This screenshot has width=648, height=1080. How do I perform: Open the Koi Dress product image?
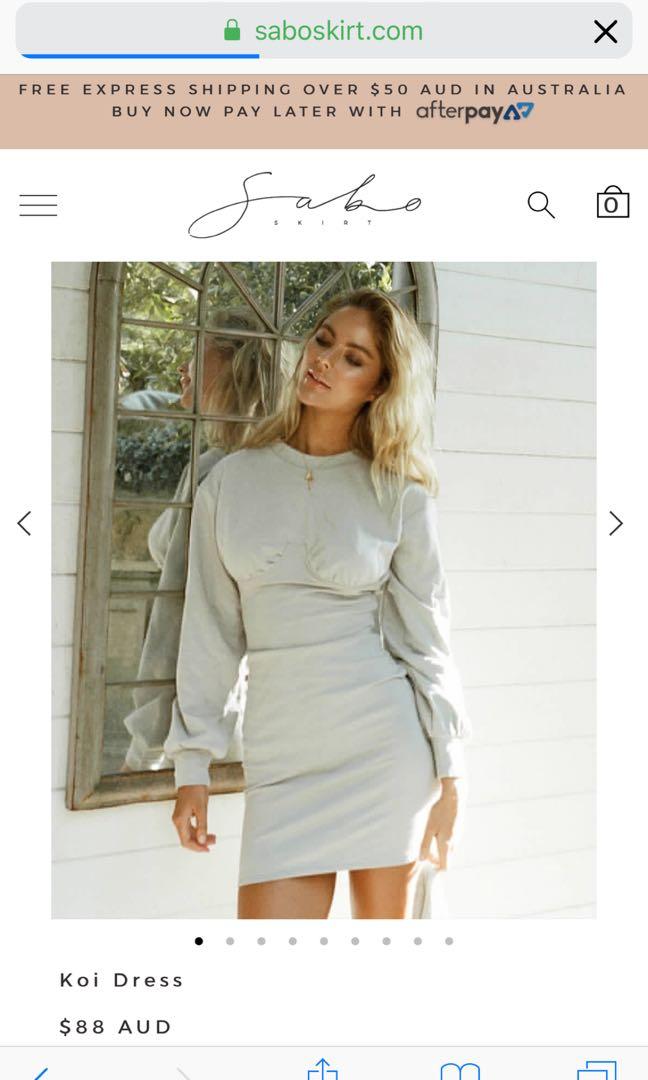pos(324,590)
